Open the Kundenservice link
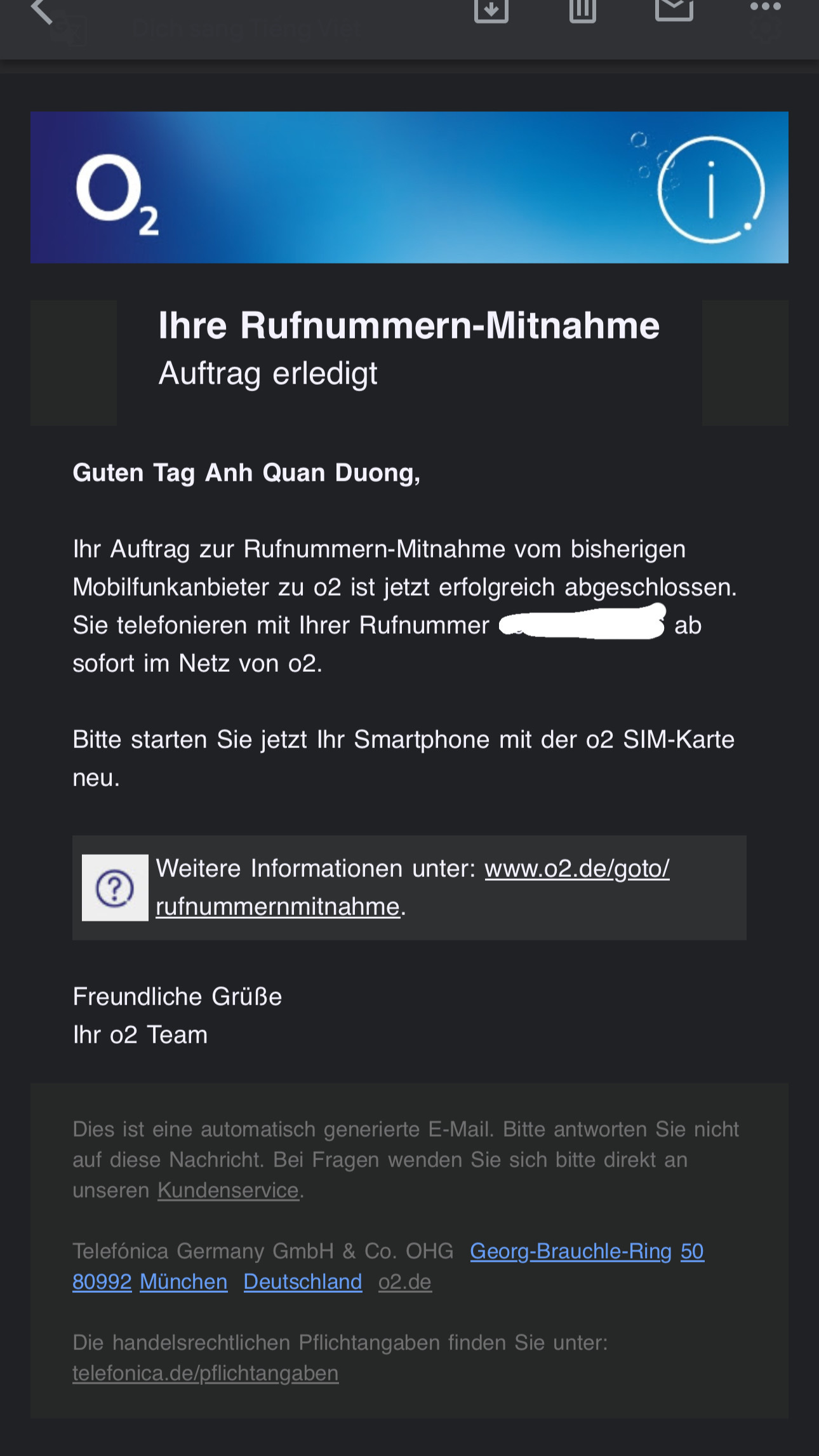Screen dimensions: 819x1456 (228, 1190)
